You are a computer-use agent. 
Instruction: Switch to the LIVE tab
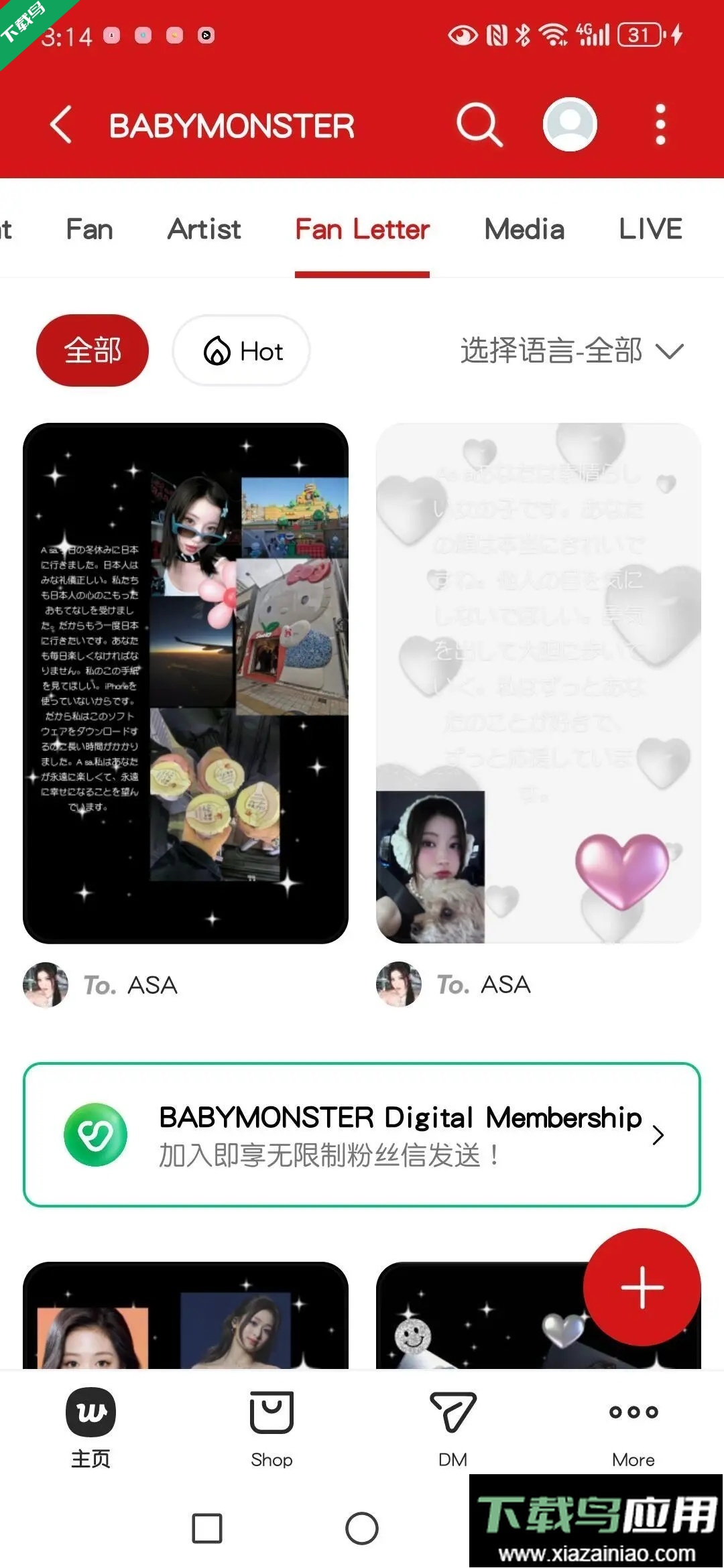point(650,230)
